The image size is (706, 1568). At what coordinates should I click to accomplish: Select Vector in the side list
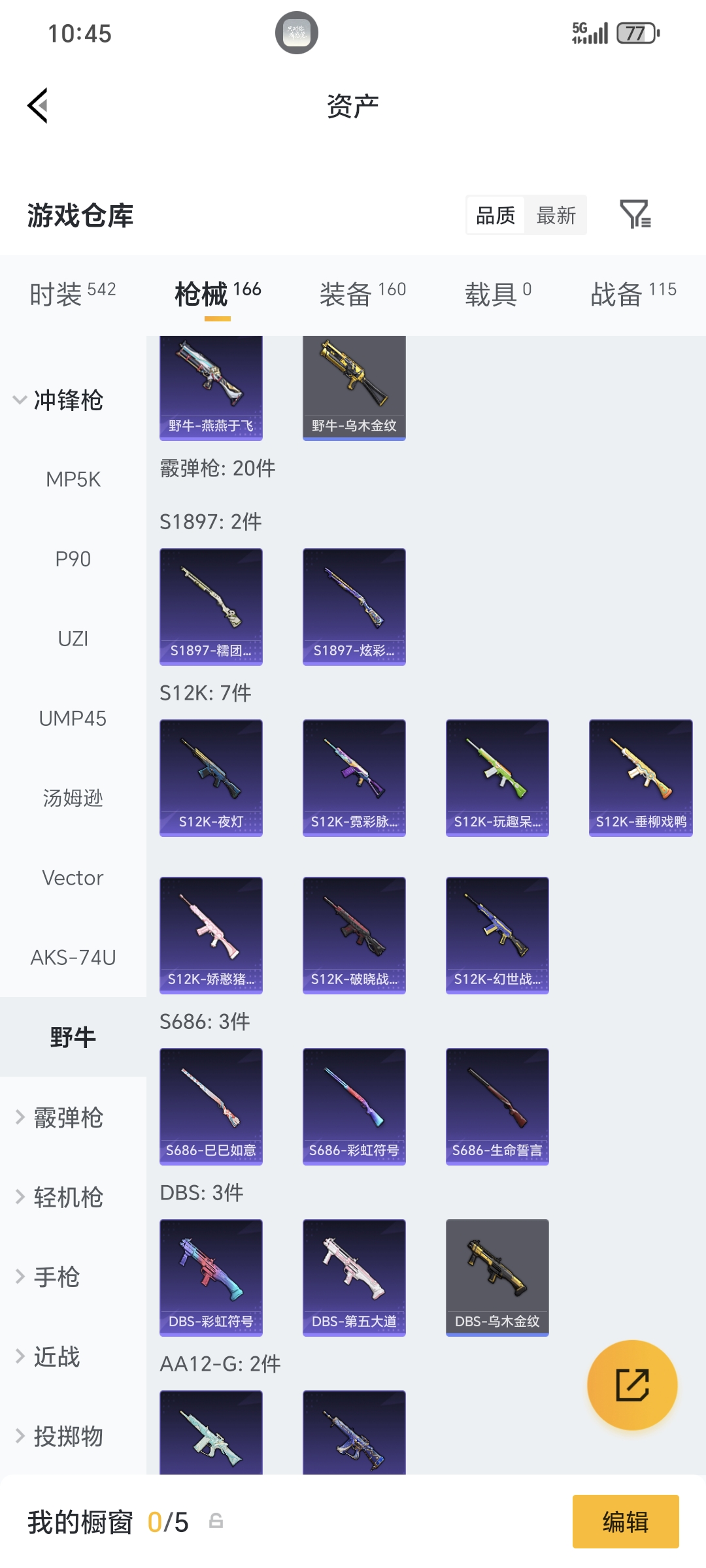coord(73,878)
